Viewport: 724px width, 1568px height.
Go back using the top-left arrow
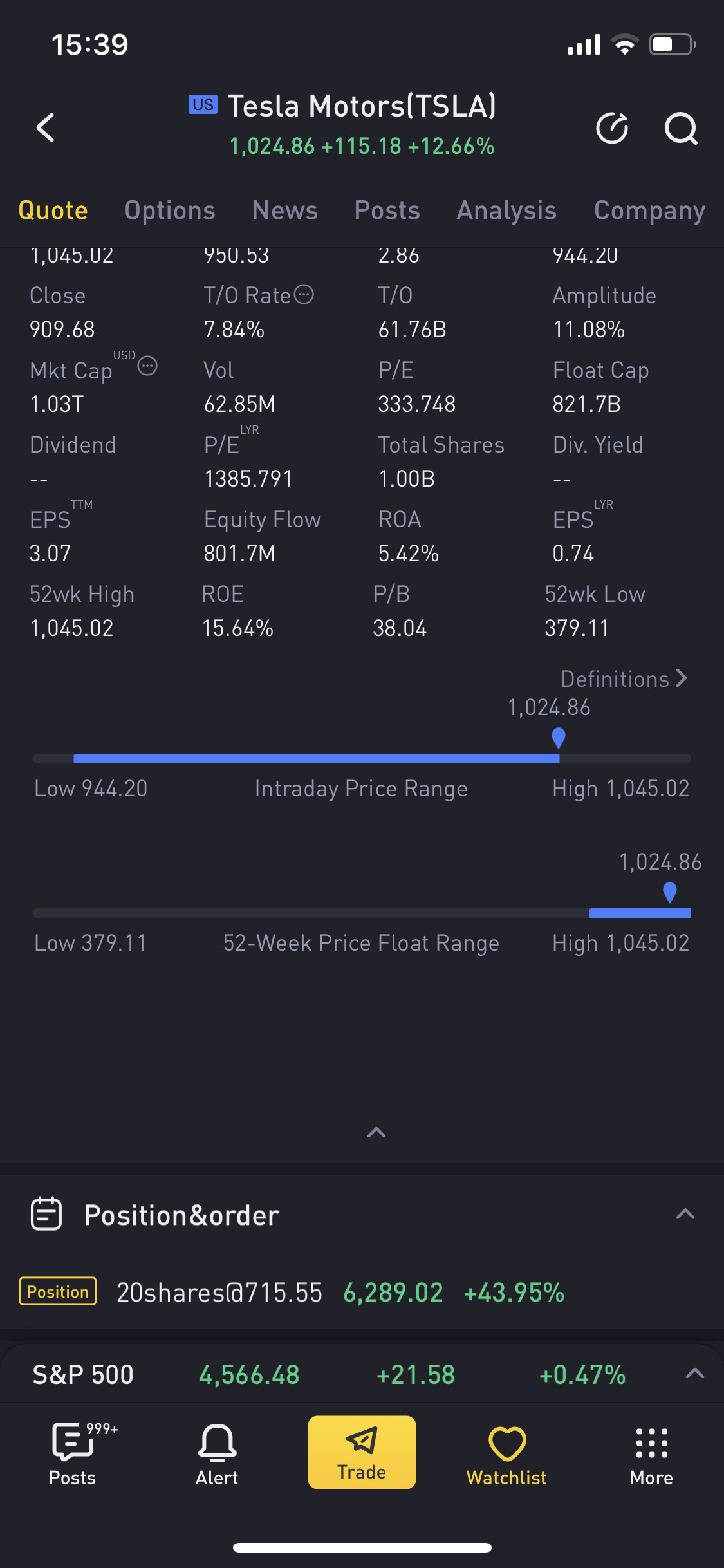click(45, 127)
